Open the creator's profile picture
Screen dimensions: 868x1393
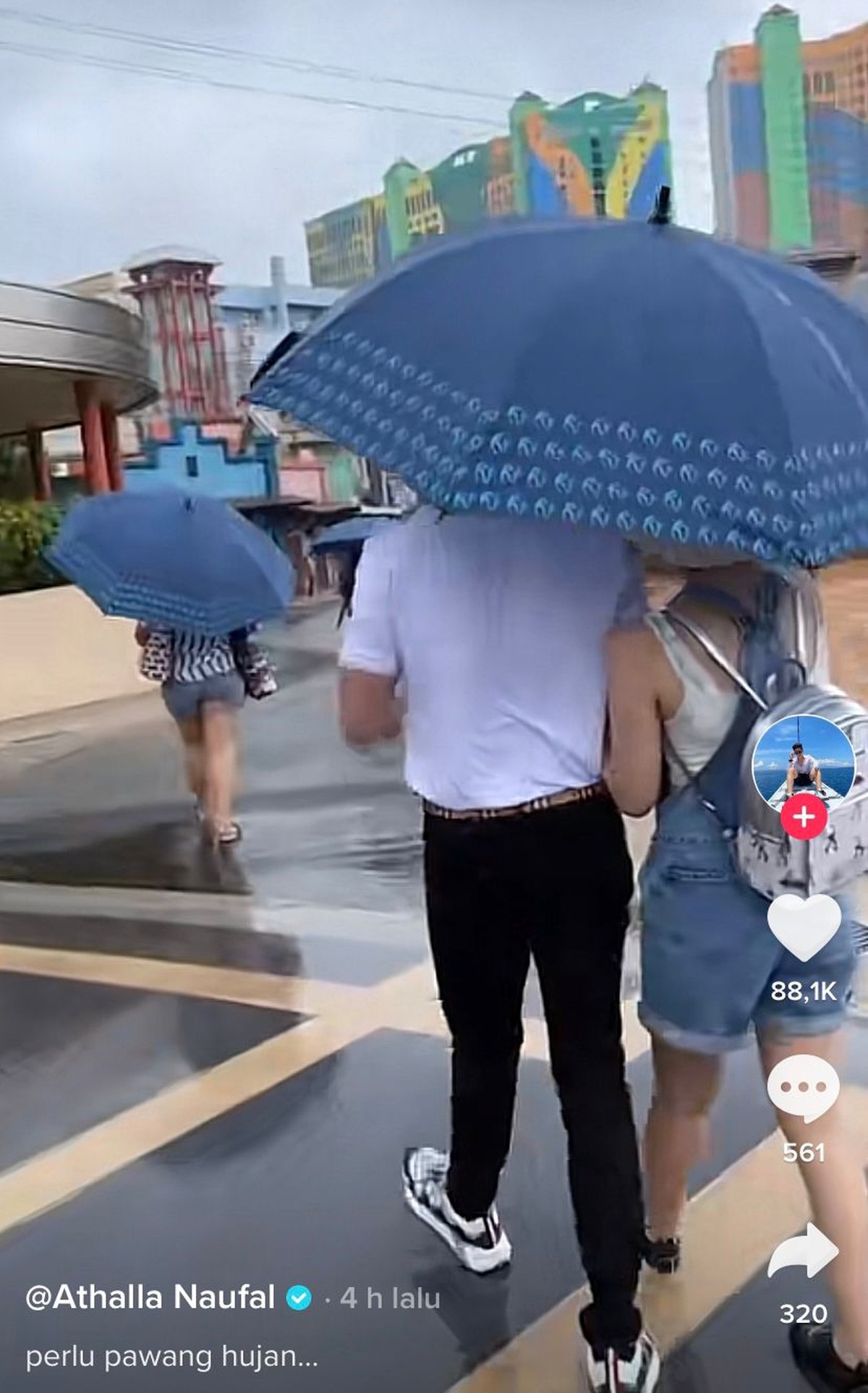coord(804,766)
